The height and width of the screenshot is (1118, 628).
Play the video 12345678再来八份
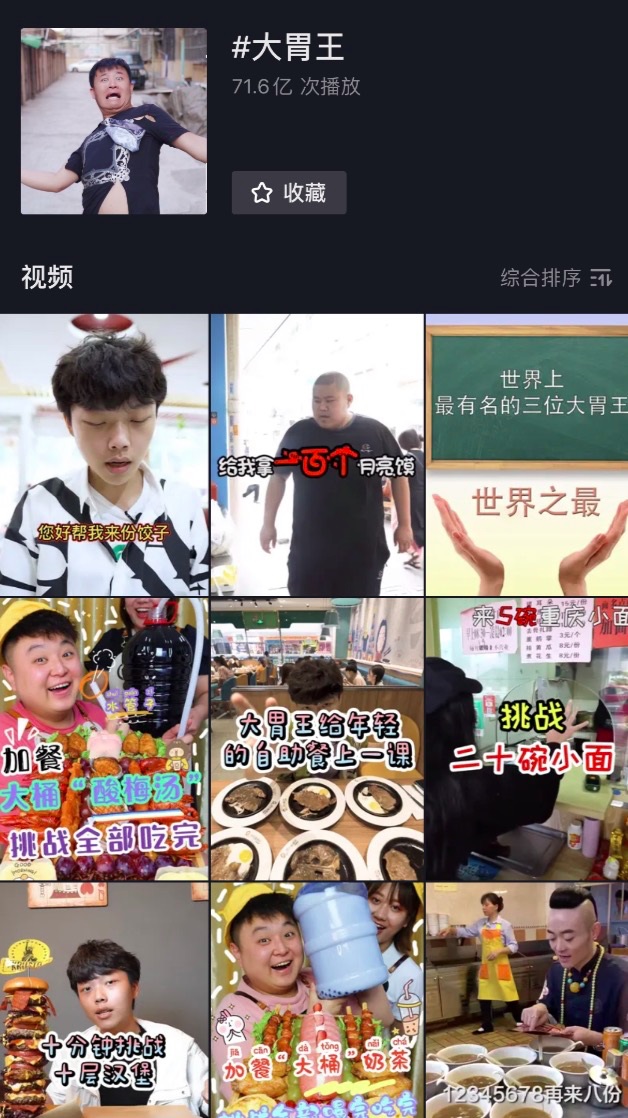point(527,1000)
